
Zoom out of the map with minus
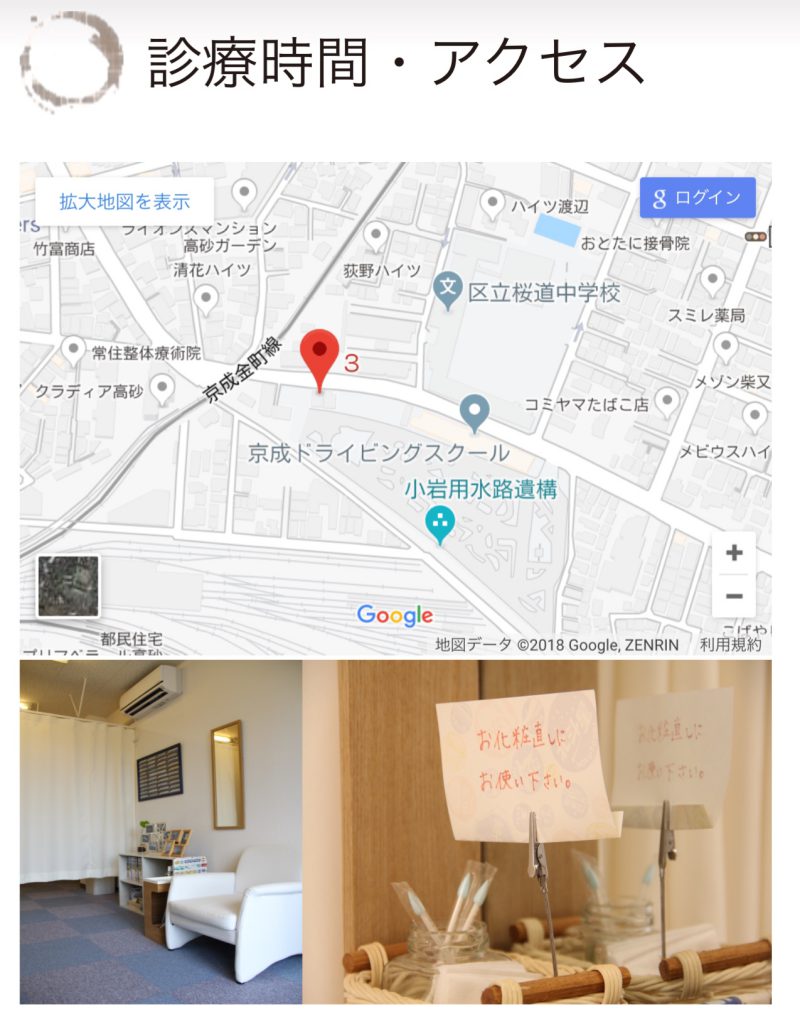pyautogui.click(x=734, y=596)
